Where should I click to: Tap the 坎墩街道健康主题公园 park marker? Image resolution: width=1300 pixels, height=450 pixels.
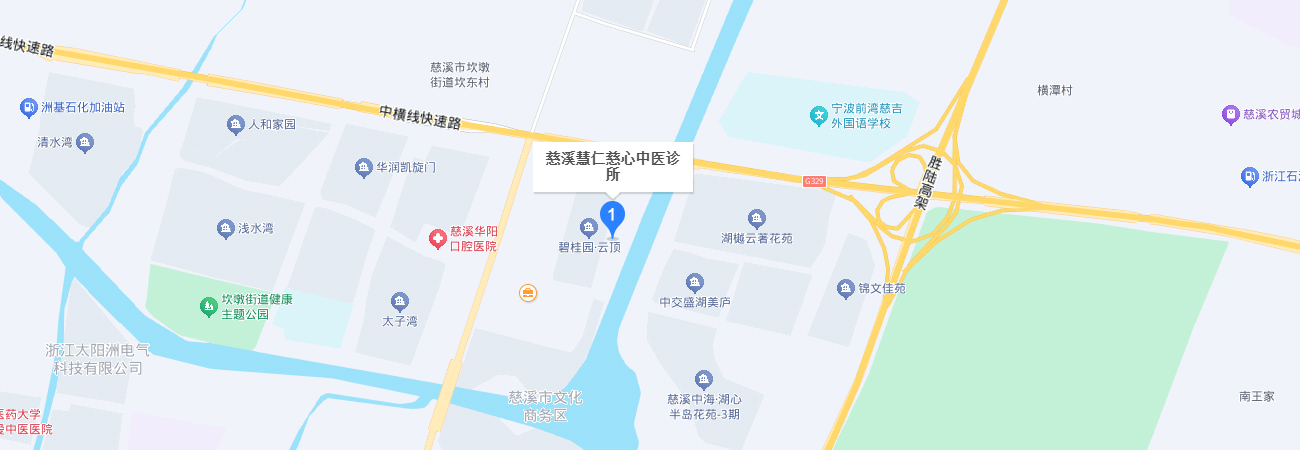pos(208,306)
